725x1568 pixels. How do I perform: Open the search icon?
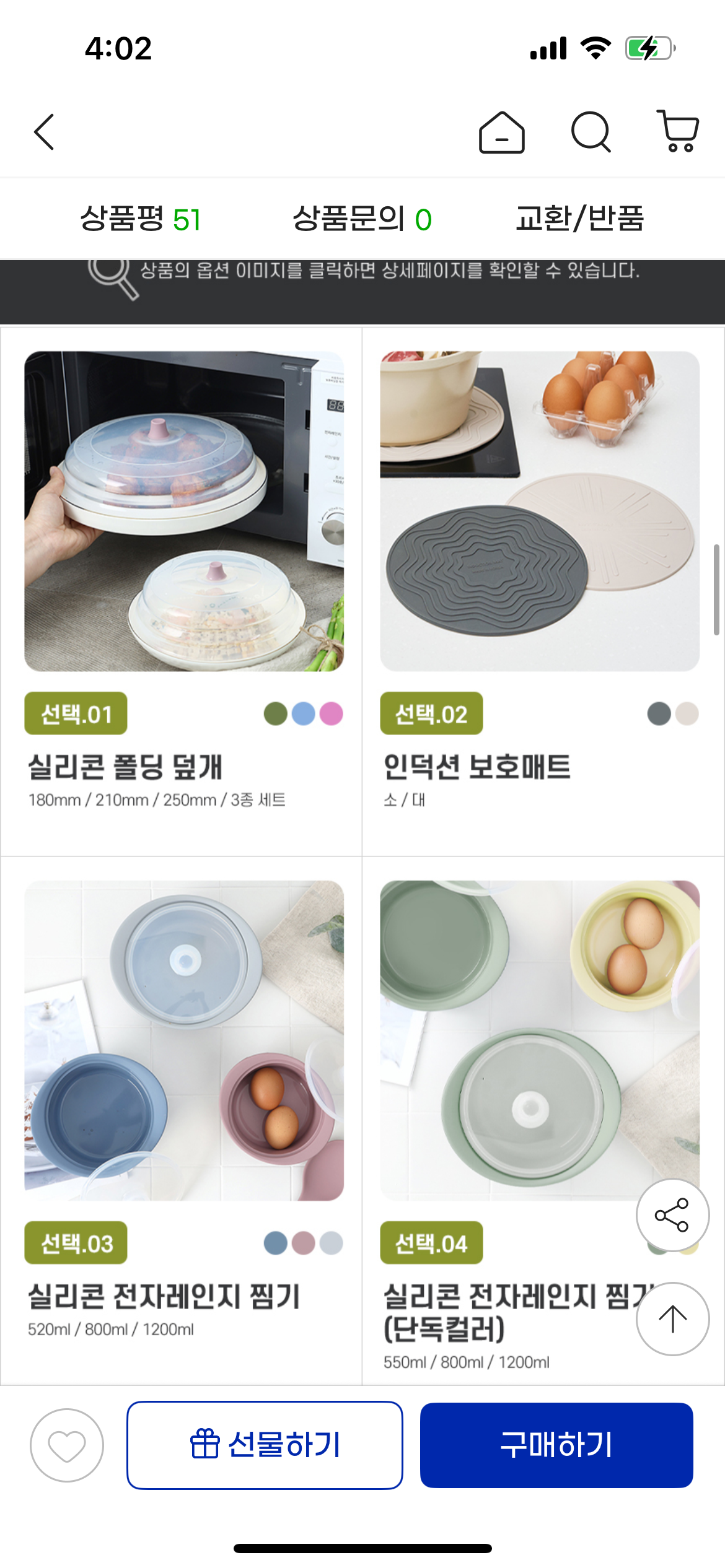coord(591,132)
